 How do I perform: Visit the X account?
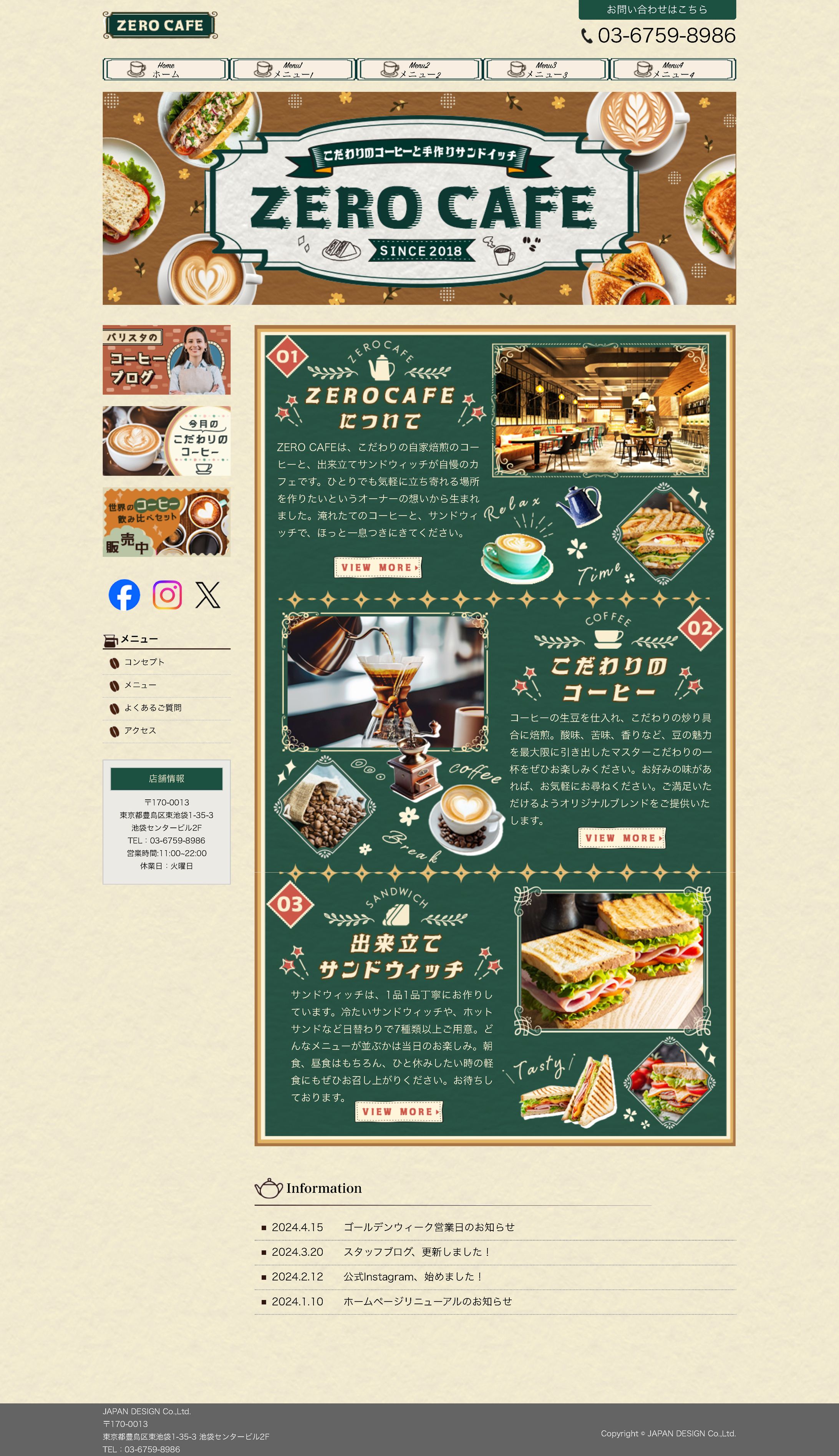[x=207, y=595]
